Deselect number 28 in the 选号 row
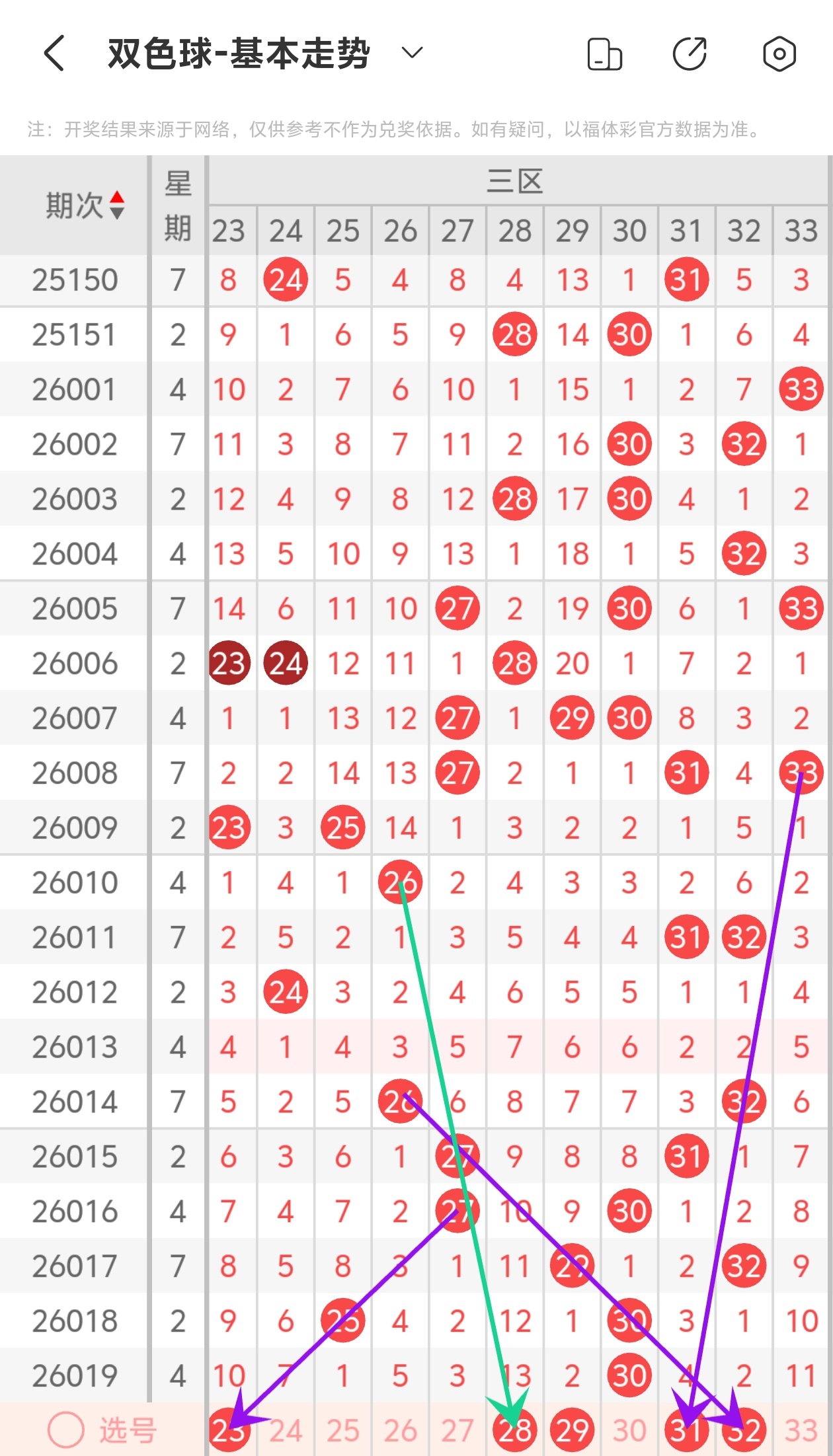 514,1430
